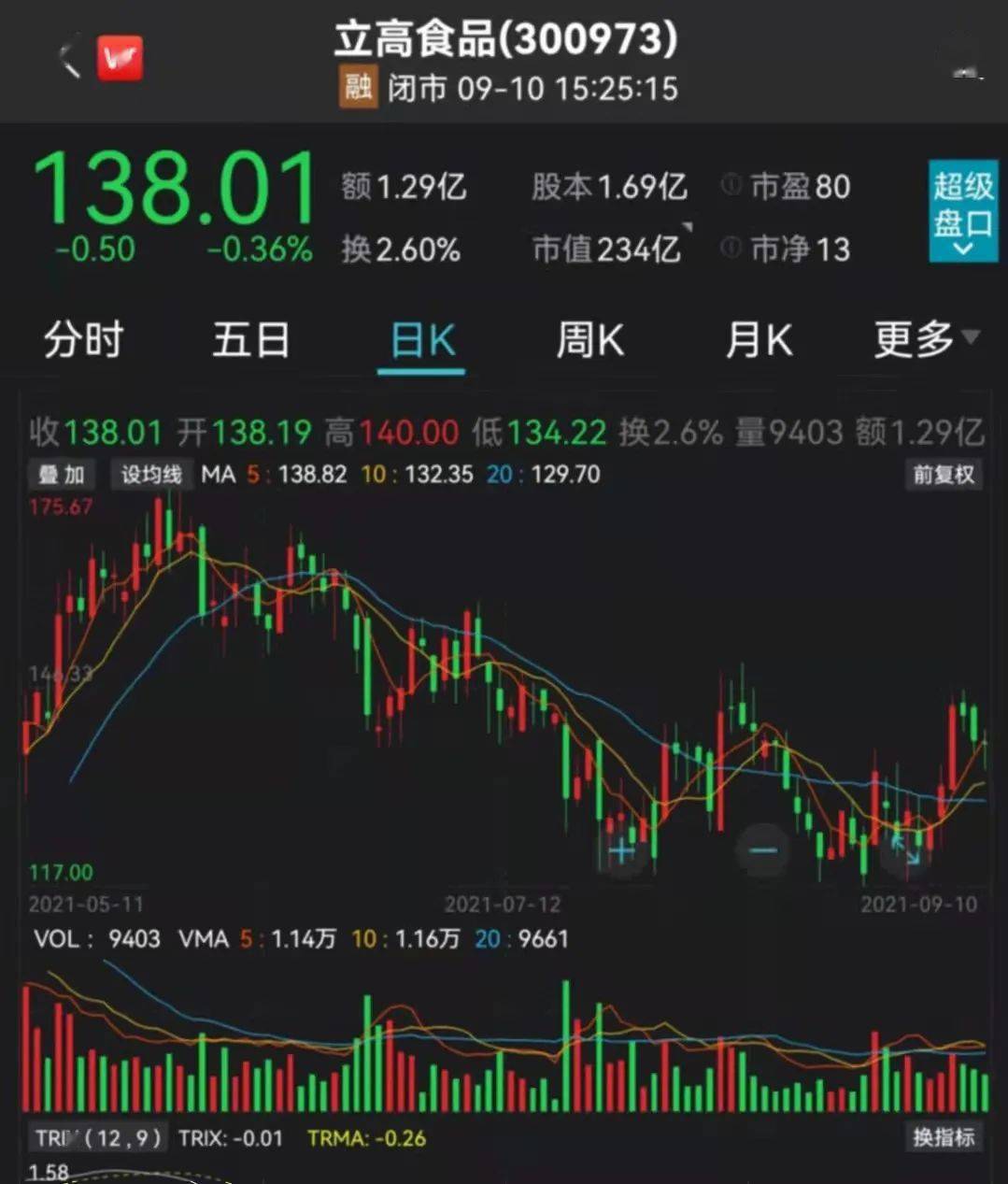Open the 设均线 moving average settings
This screenshot has height=1184, width=1008.
[151, 475]
